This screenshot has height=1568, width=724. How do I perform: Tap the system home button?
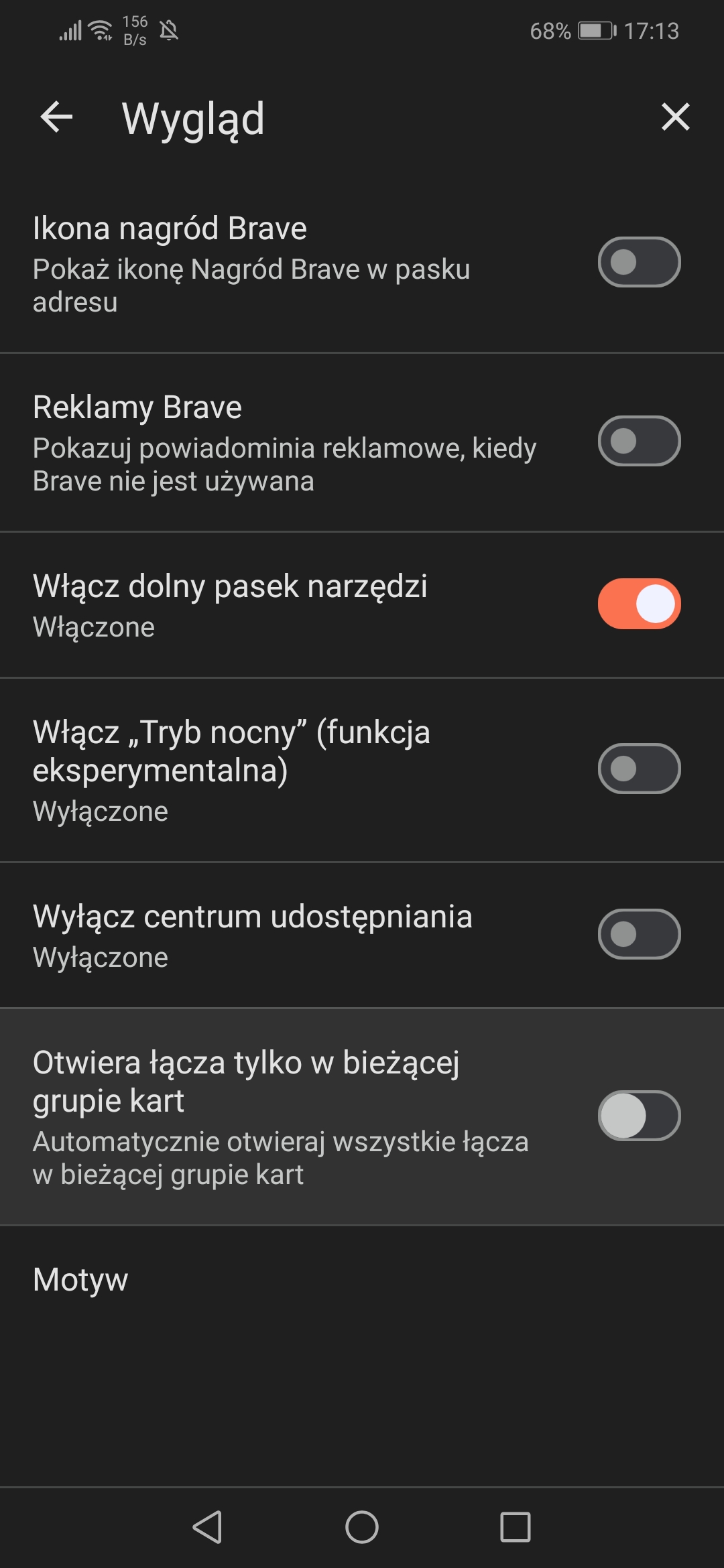[362, 1527]
